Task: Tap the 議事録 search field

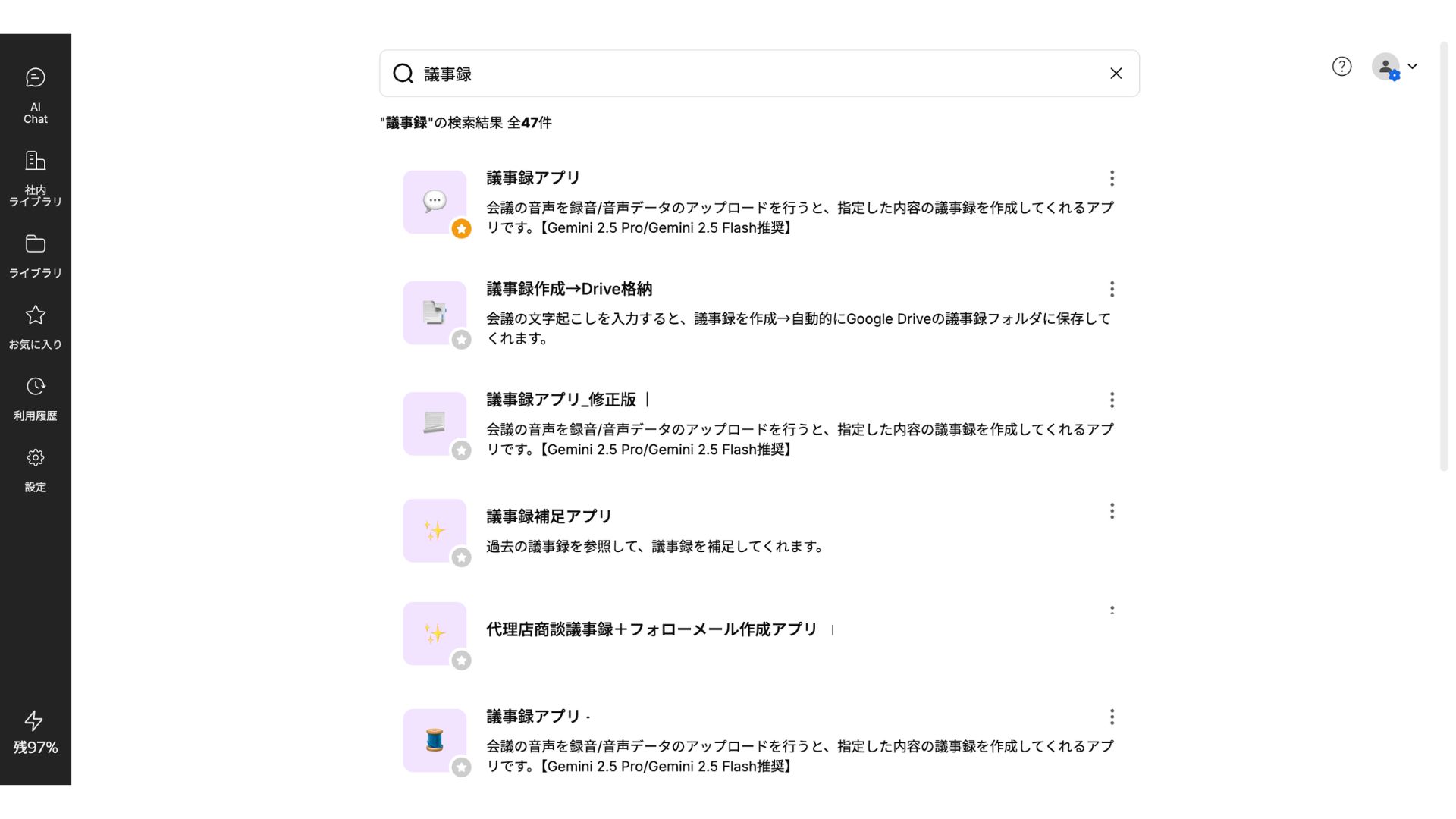Action: [758, 74]
